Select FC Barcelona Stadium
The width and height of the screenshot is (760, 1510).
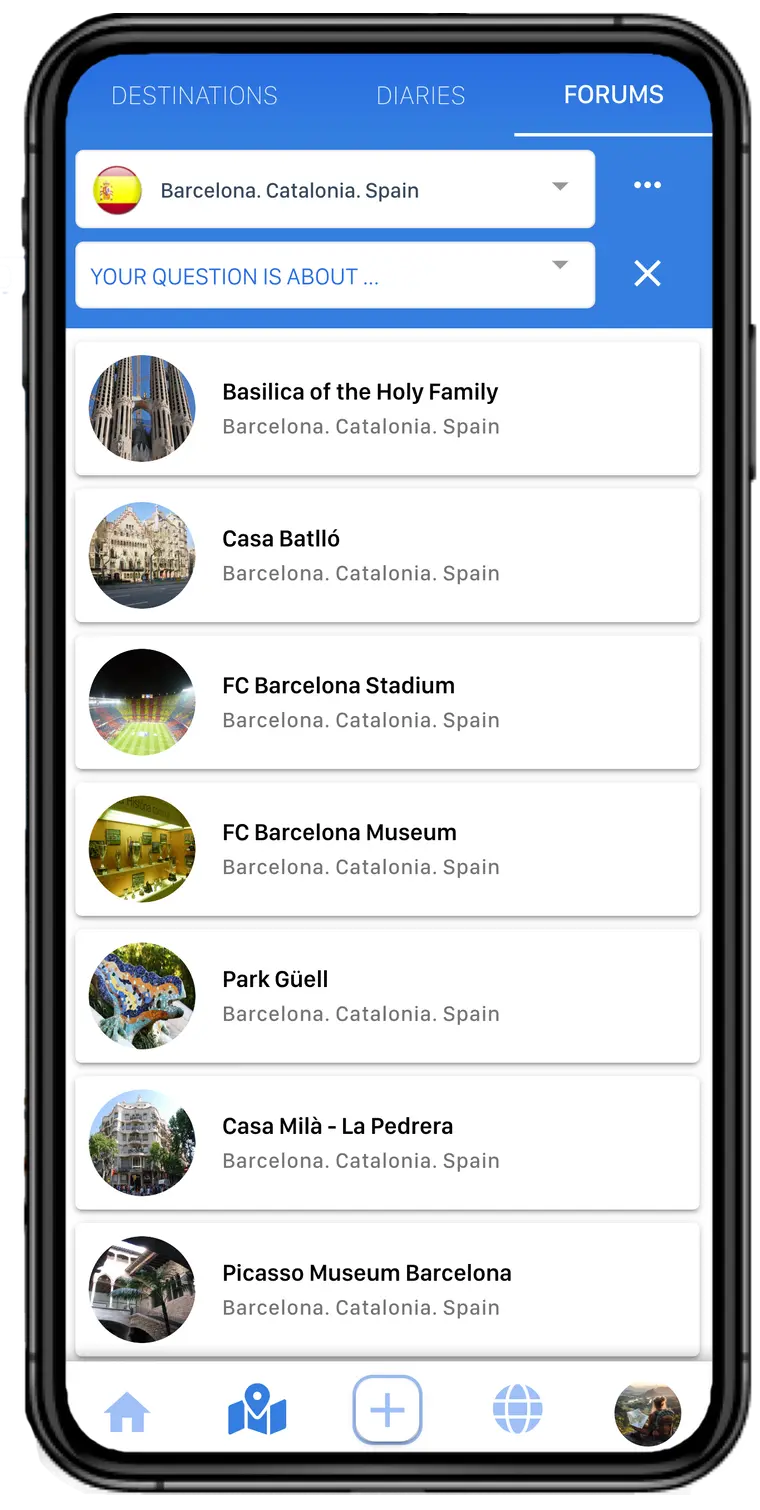387,702
